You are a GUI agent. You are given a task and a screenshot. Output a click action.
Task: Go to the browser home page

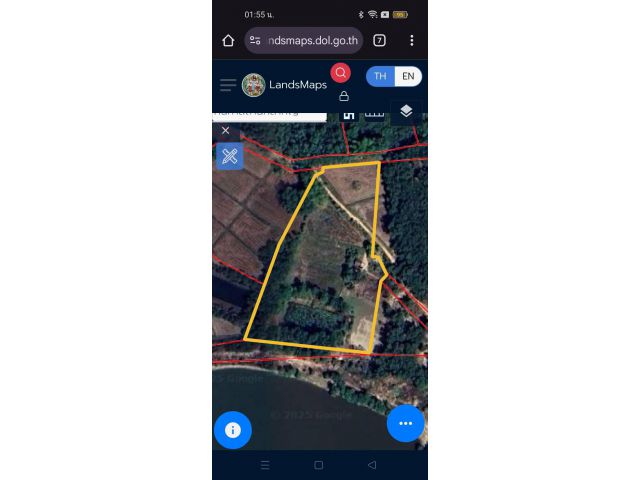point(228,41)
